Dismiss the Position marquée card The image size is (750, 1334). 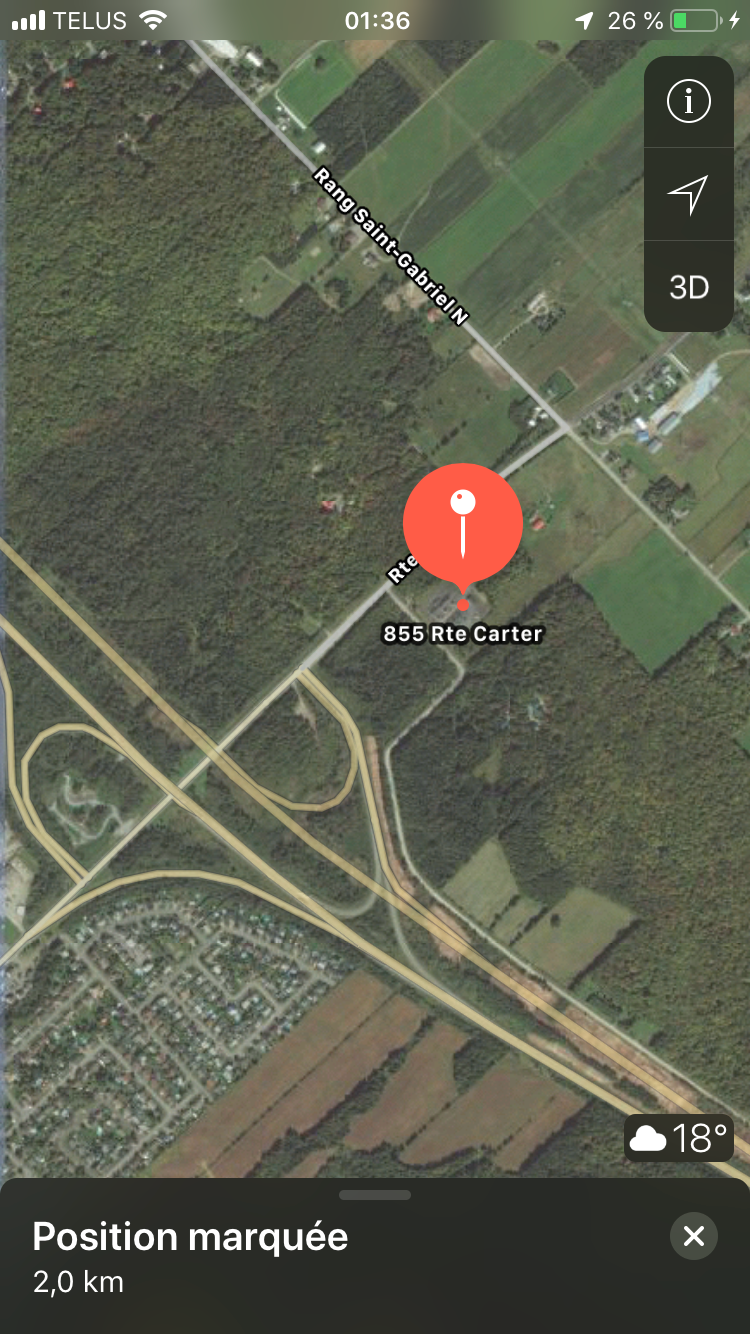(x=693, y=1237)
